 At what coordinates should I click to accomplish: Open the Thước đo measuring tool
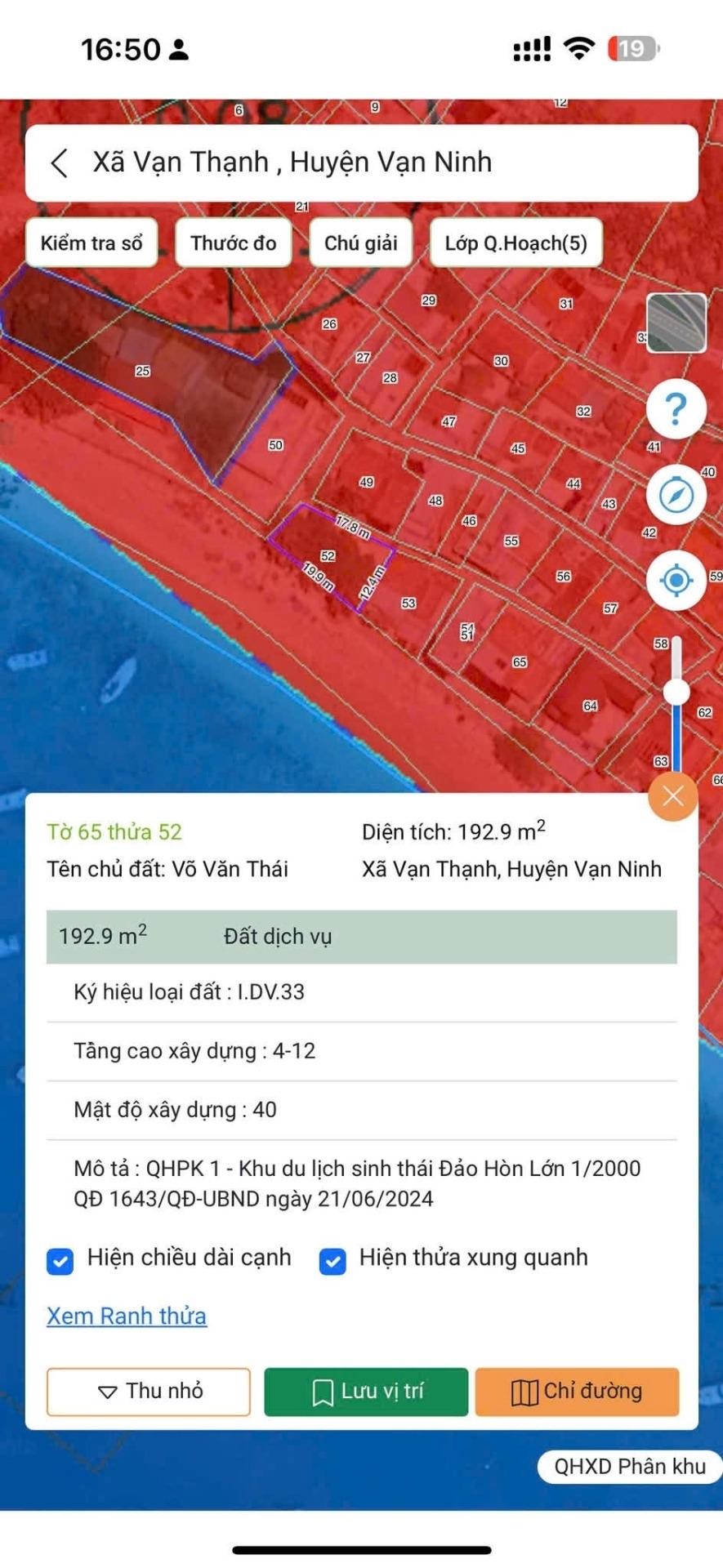point(234,243)
